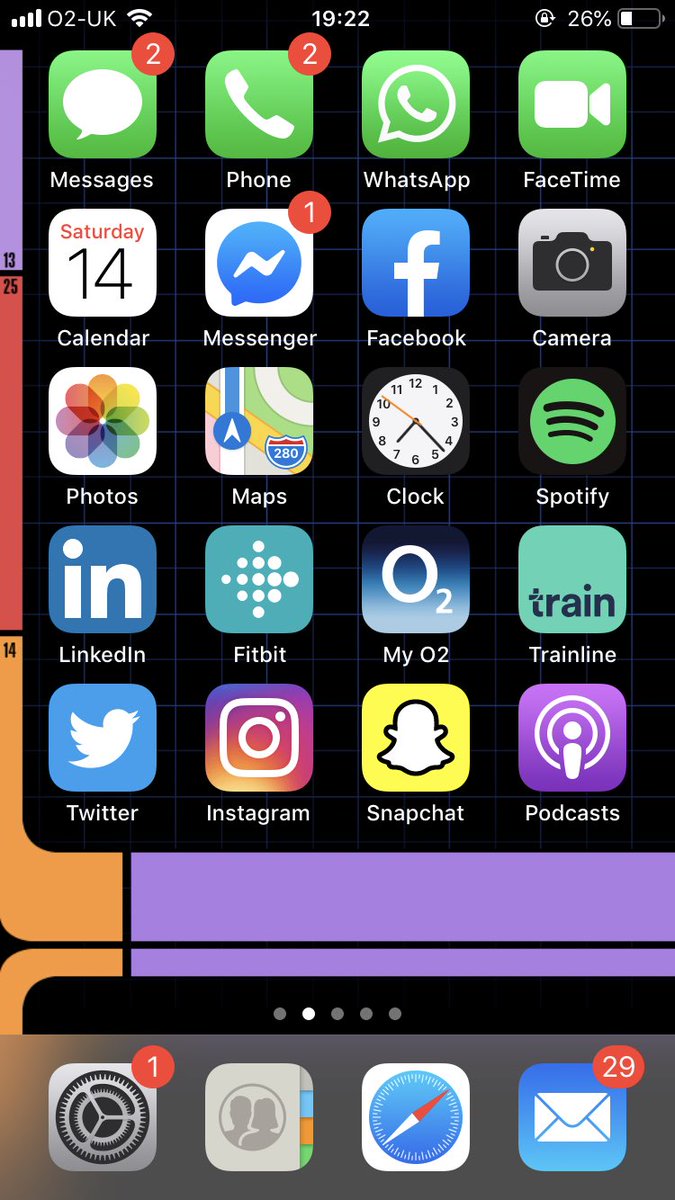The width and height of the screenshot is (675, 1200).
Task: Open Mail with 29 unread emails
Action: click(572, 1116)
